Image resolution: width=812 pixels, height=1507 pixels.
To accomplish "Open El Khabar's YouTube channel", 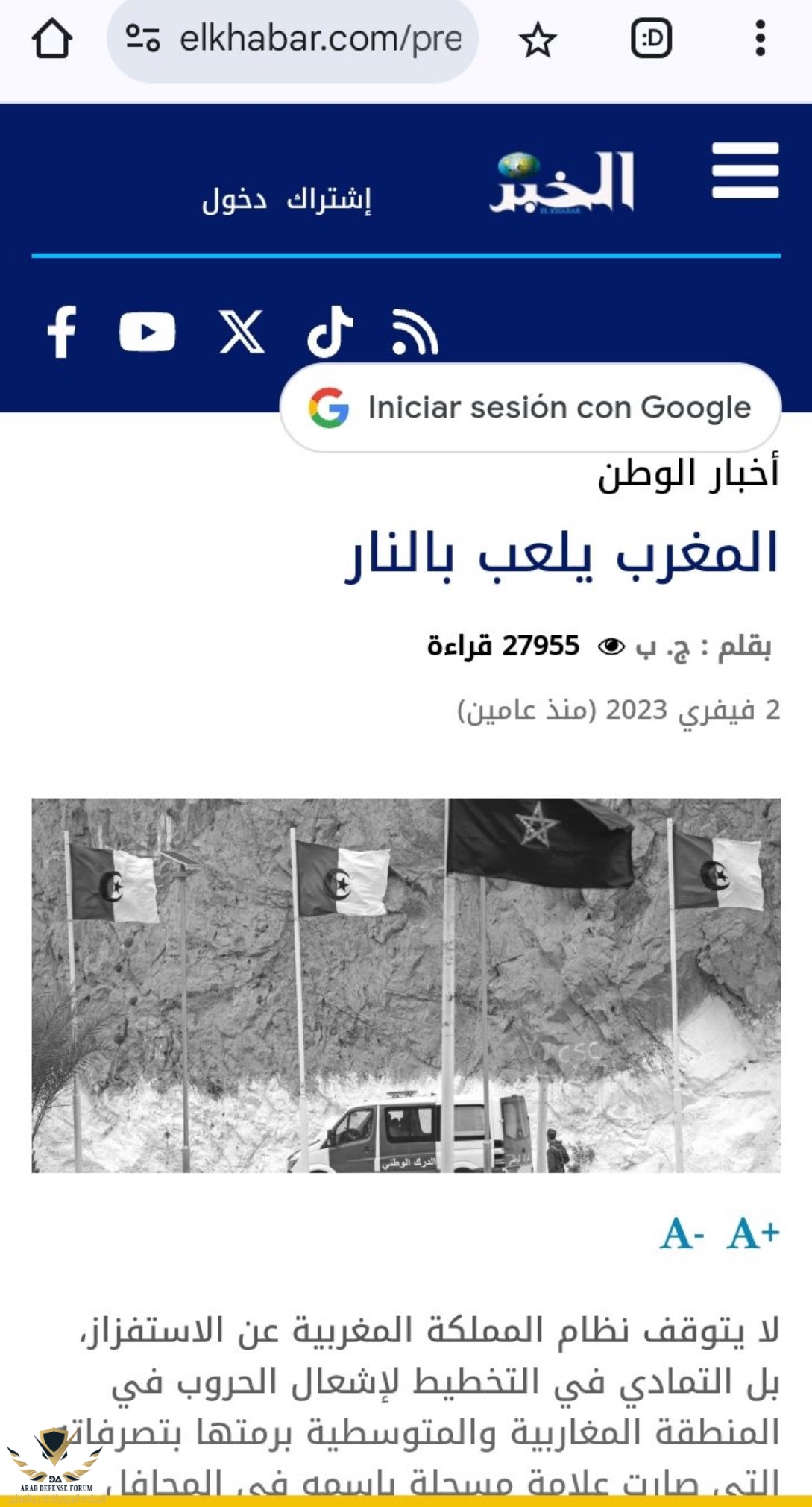I will point(147,332).
